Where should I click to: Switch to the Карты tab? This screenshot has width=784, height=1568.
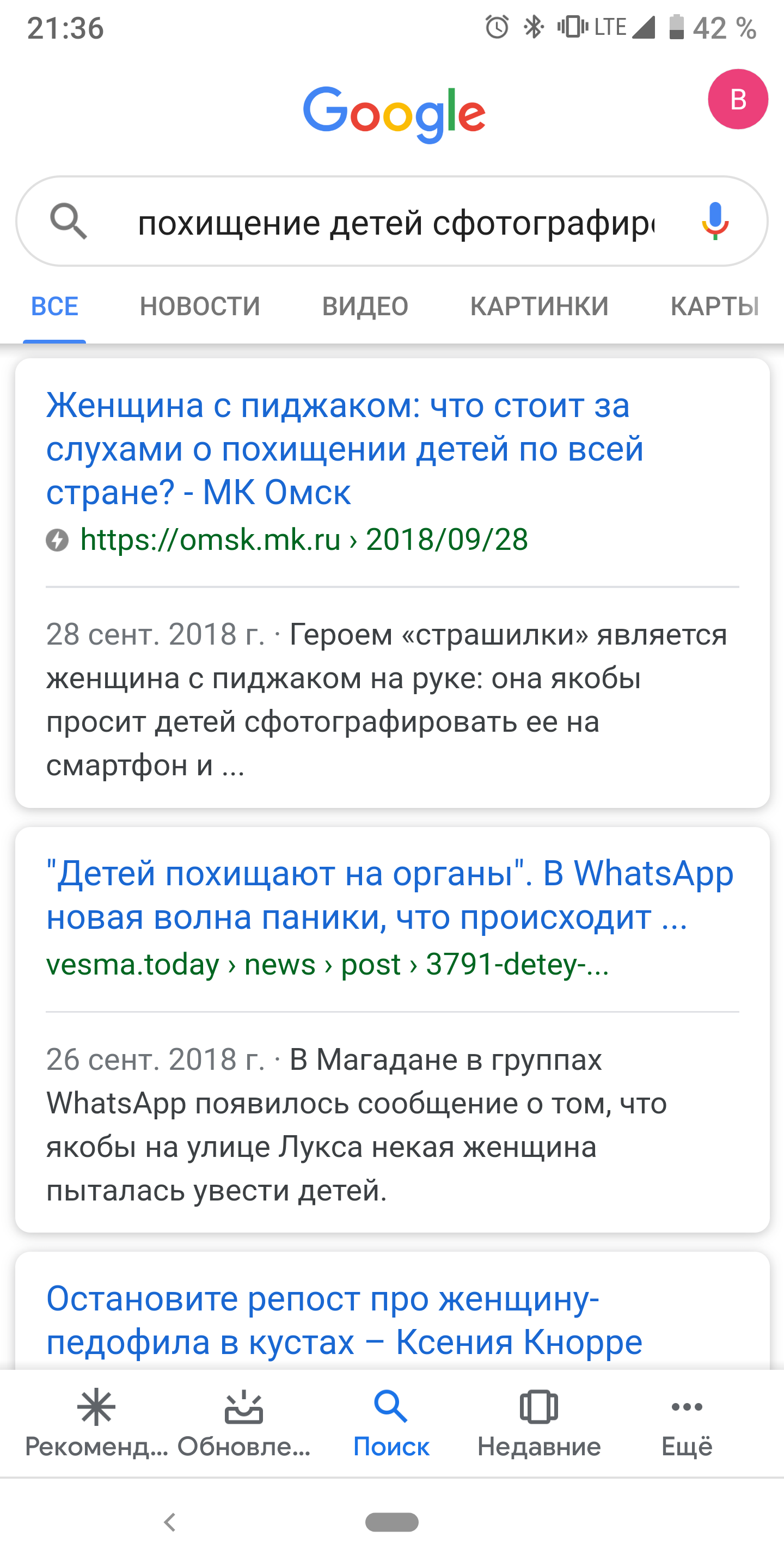pos(714,306)
